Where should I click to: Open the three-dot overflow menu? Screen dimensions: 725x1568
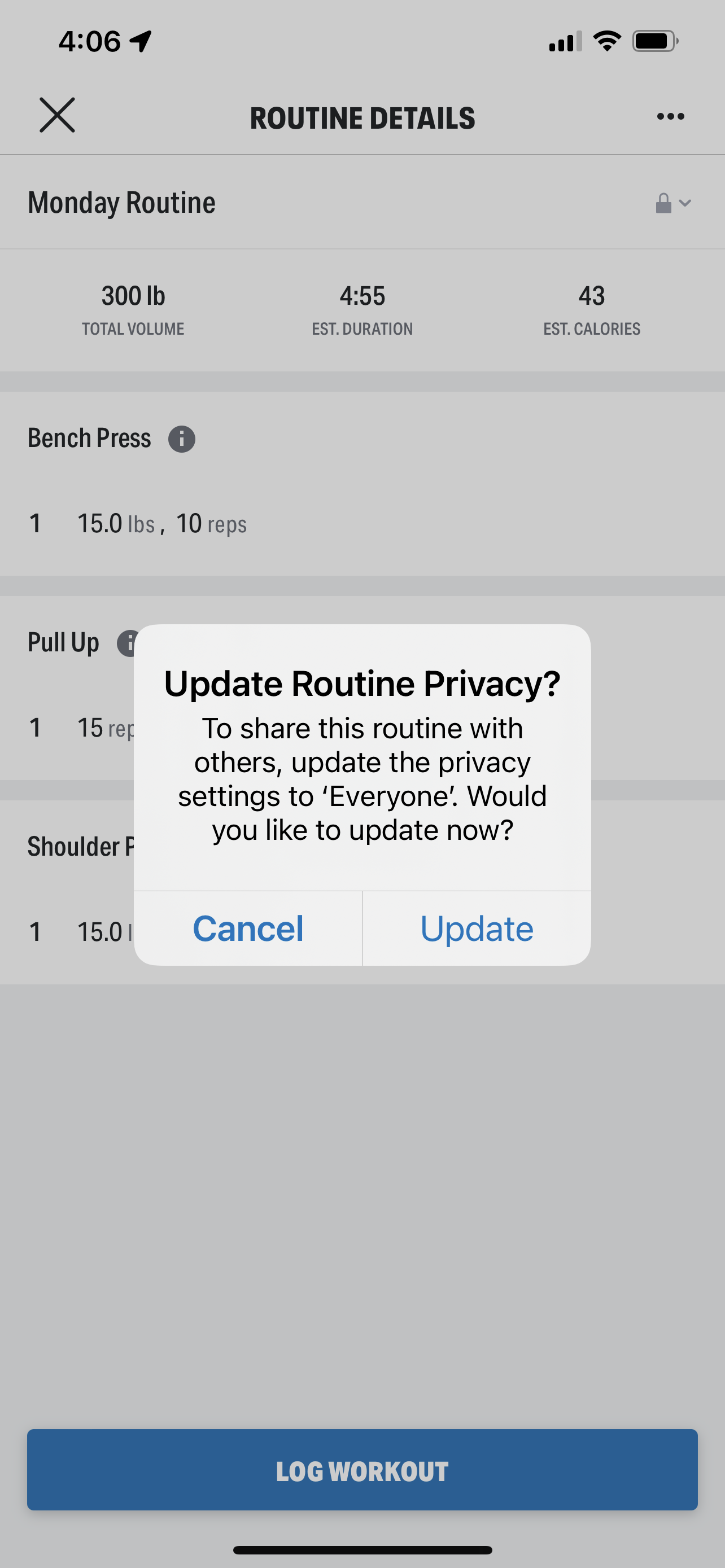point(670,116)
